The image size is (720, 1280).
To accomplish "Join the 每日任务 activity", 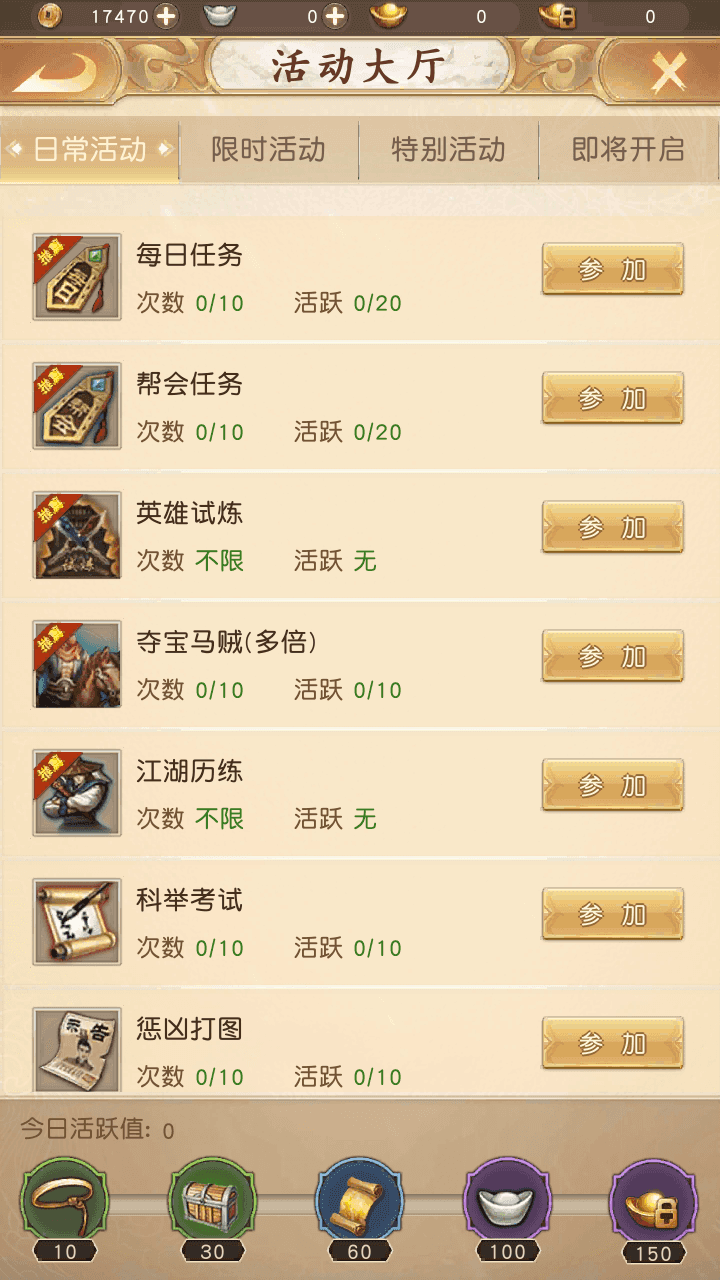I will (612, 270).
